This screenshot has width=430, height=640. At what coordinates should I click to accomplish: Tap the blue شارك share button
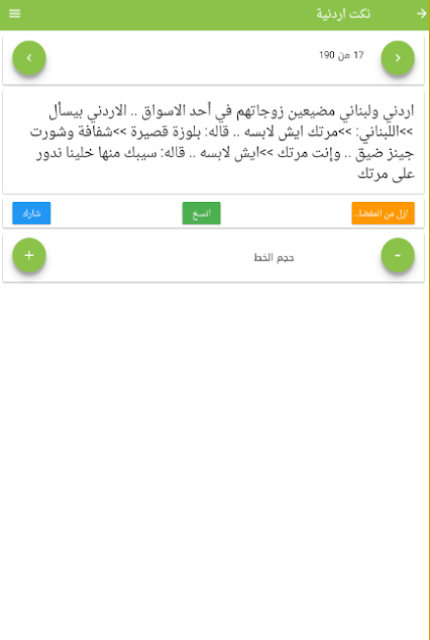[x=31, y=213]
